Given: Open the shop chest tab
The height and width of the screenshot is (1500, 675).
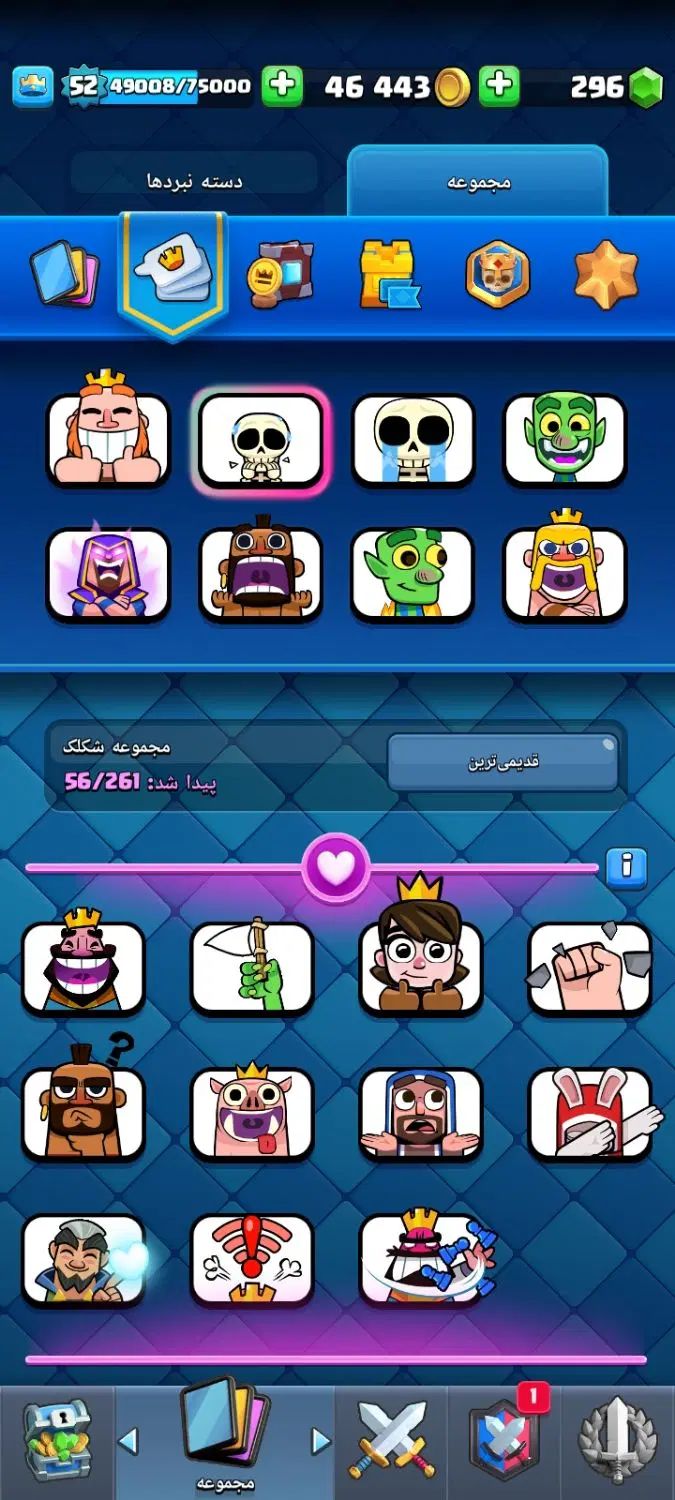Looking at the screenshot, I should point(57,1441).
